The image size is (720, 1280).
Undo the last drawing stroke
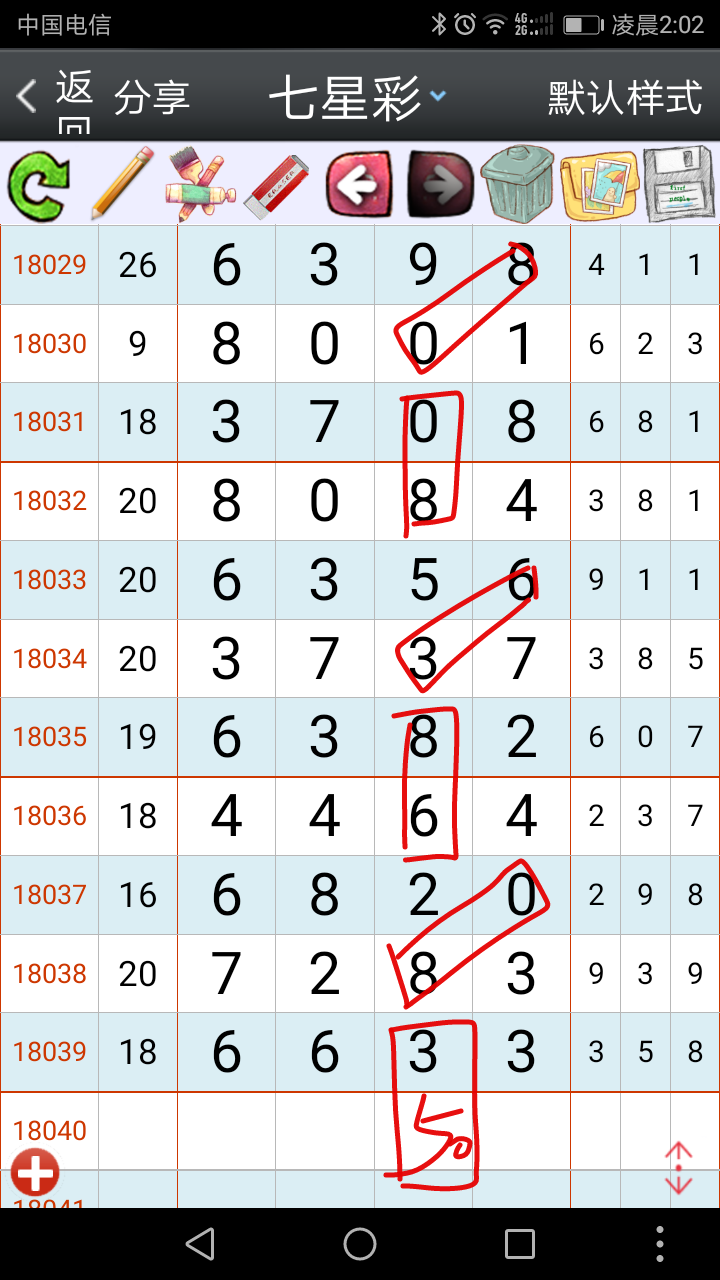(x=358, y=184)
